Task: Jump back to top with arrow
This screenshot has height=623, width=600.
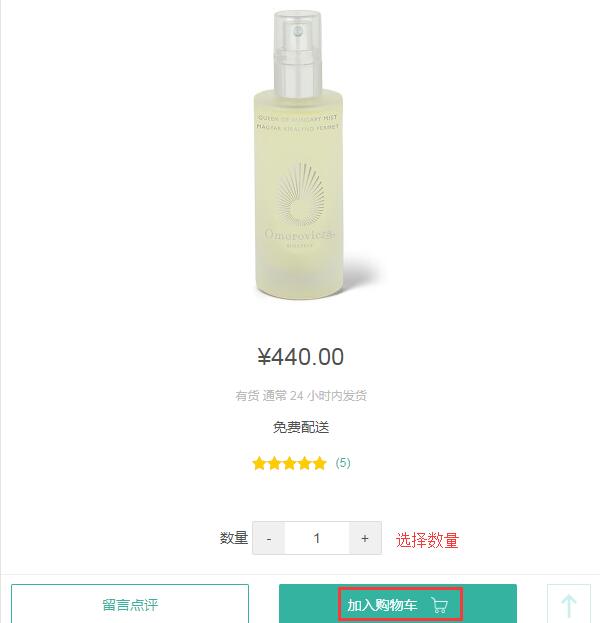Action: click(x=569, y=604)
